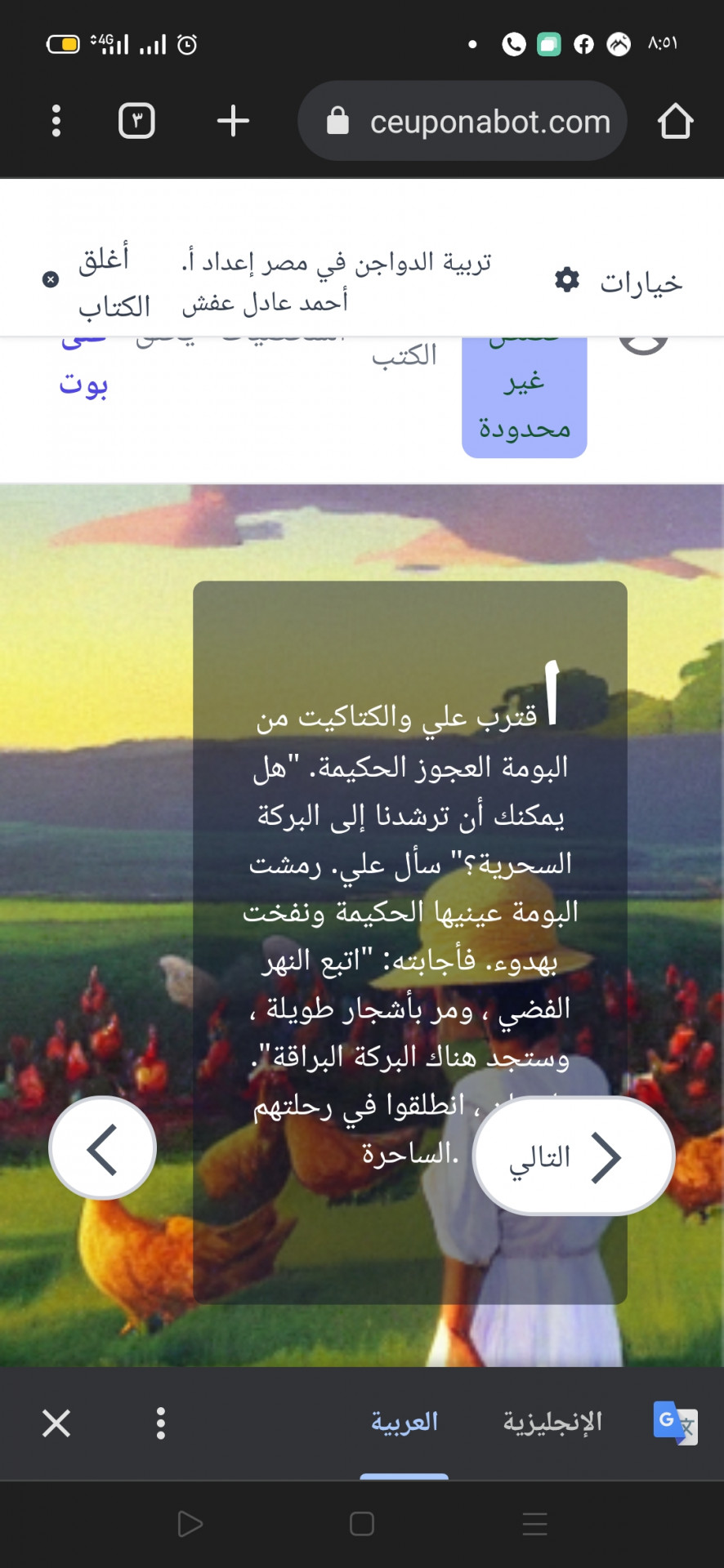The width and height of the screenshot is (724, 1568).
Task: Select the العربية language tab
Action: pyautogui.click(x=404, y=1422)
